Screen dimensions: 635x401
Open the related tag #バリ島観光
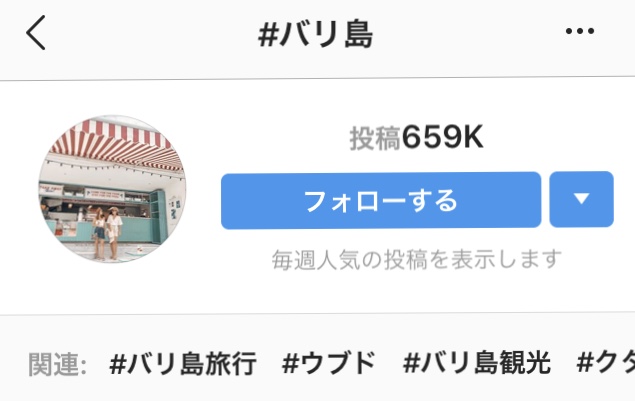[477, 363]
